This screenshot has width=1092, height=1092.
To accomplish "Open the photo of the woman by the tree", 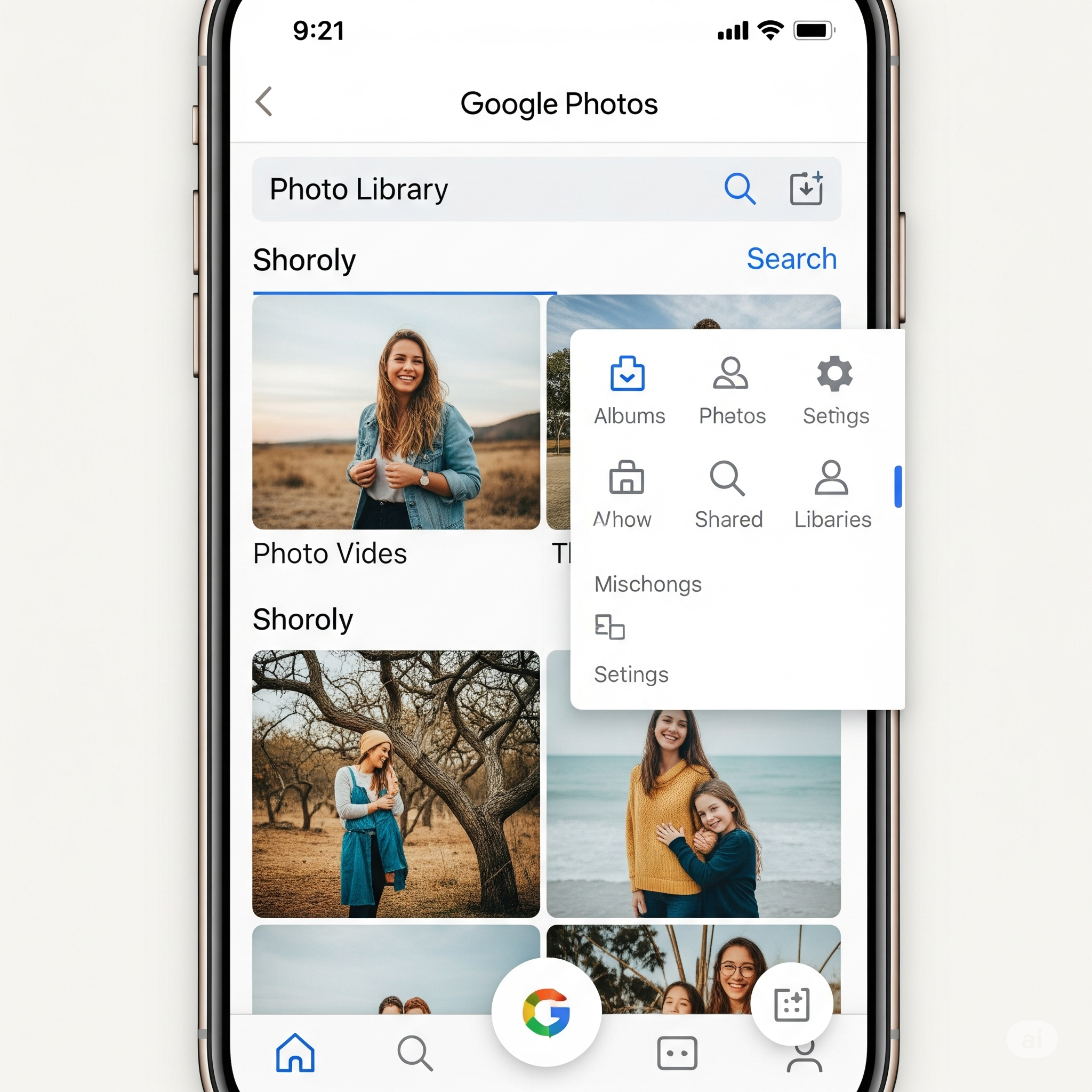I will (396, 783).
